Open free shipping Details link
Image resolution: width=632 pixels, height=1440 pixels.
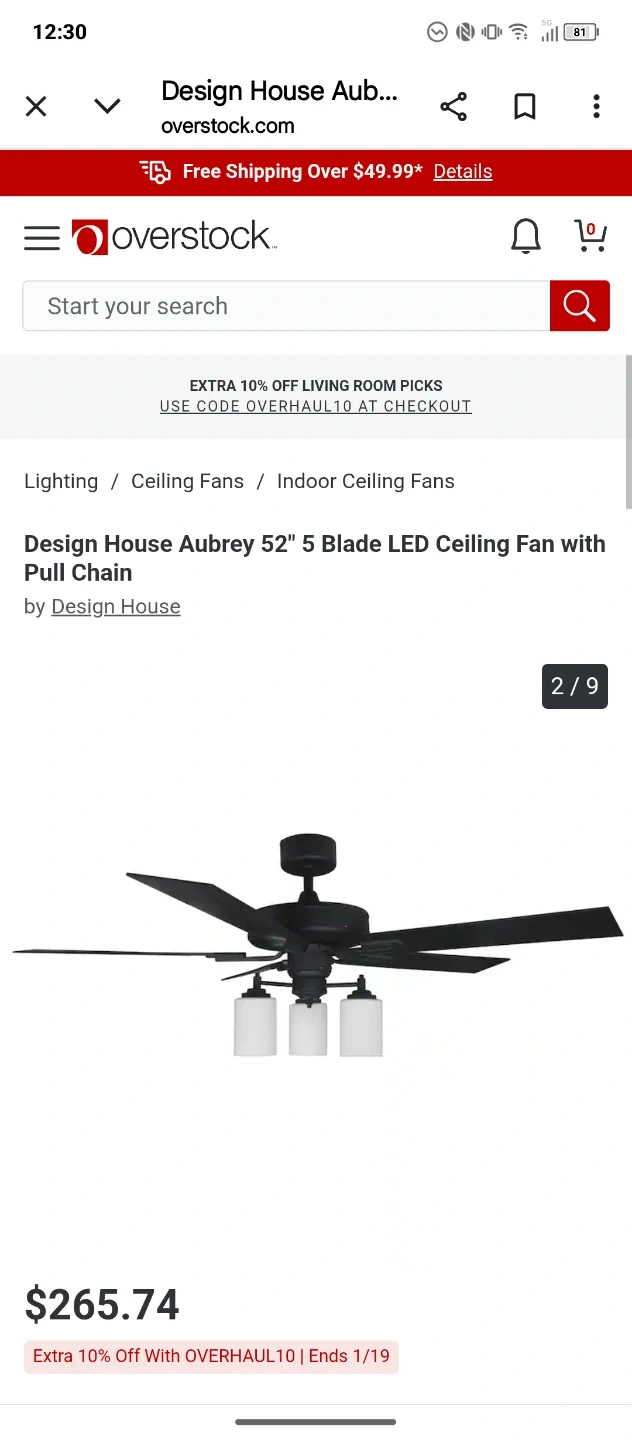[x=462, y=172]
